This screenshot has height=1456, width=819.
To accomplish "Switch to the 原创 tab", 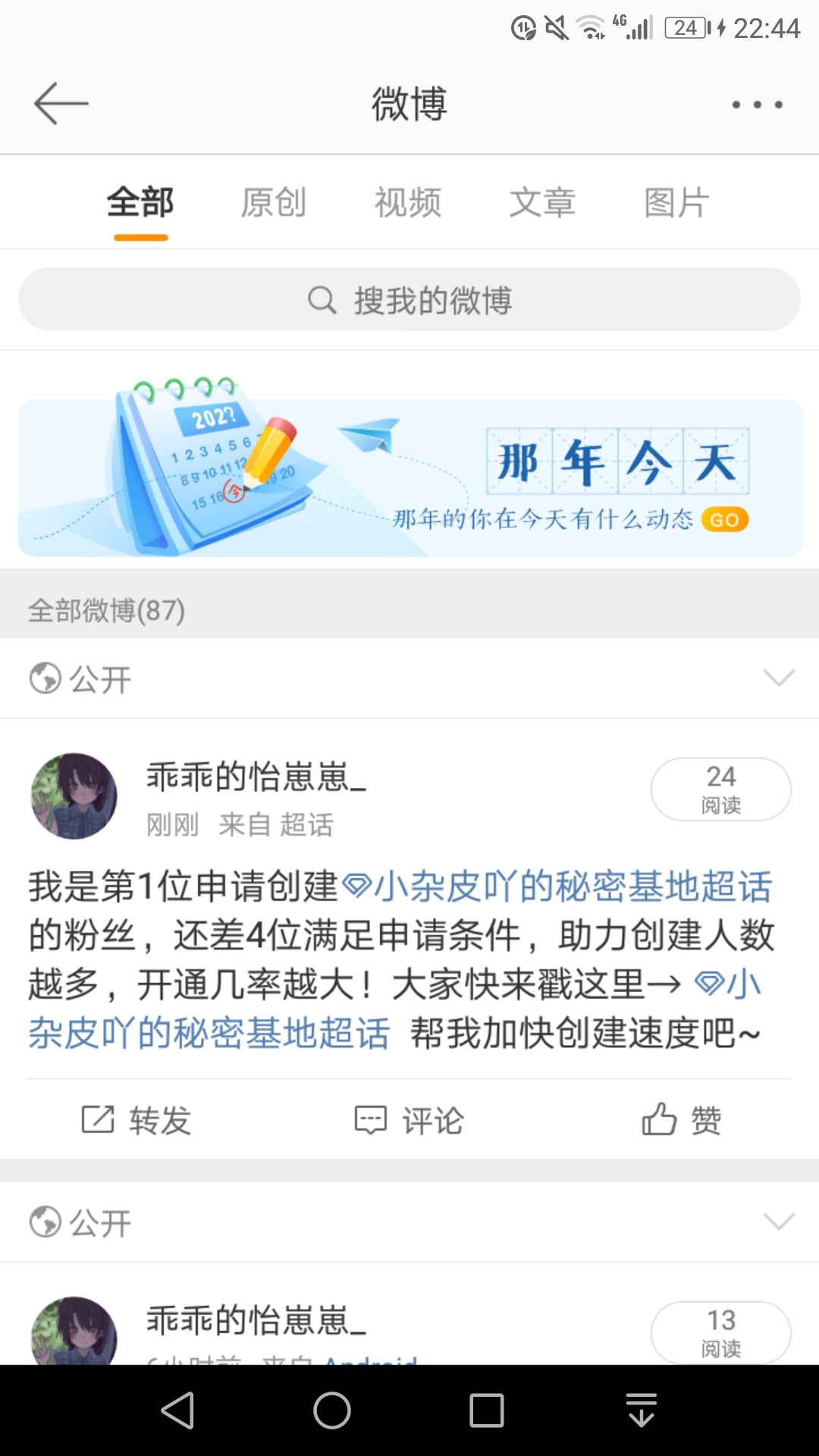I will click(x=273, y=203).
